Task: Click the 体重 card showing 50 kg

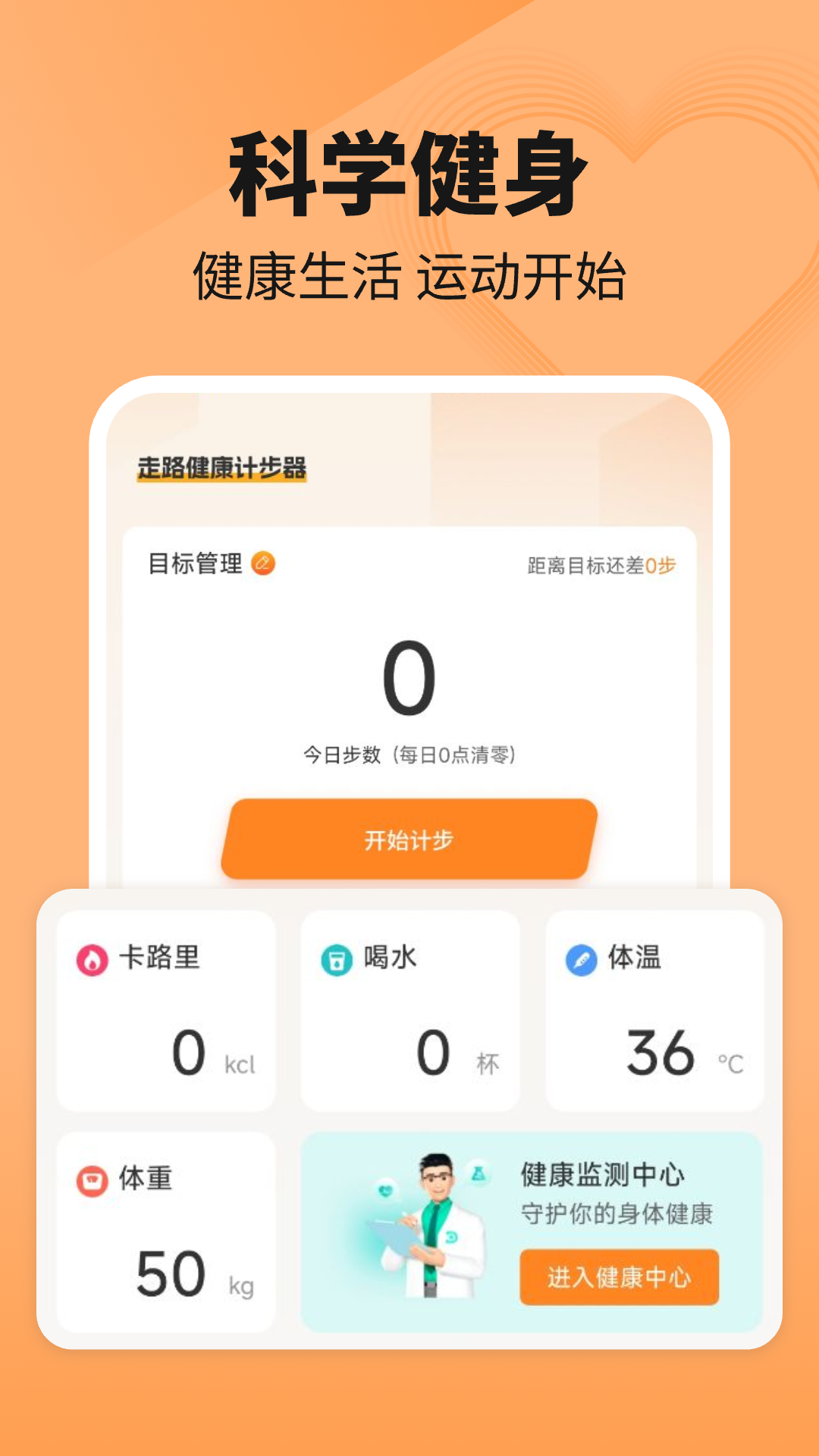Action: [166, 1234]
